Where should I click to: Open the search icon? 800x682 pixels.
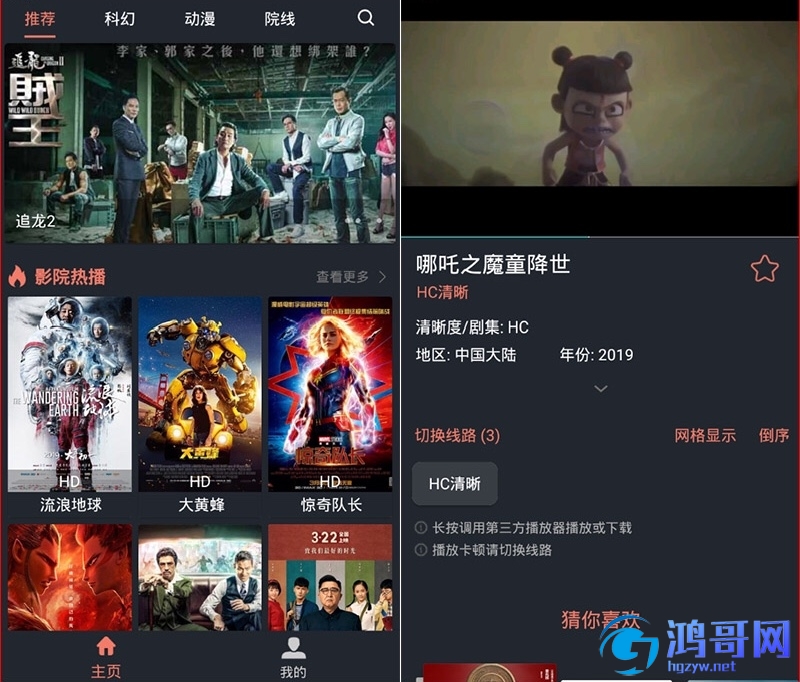366,18
